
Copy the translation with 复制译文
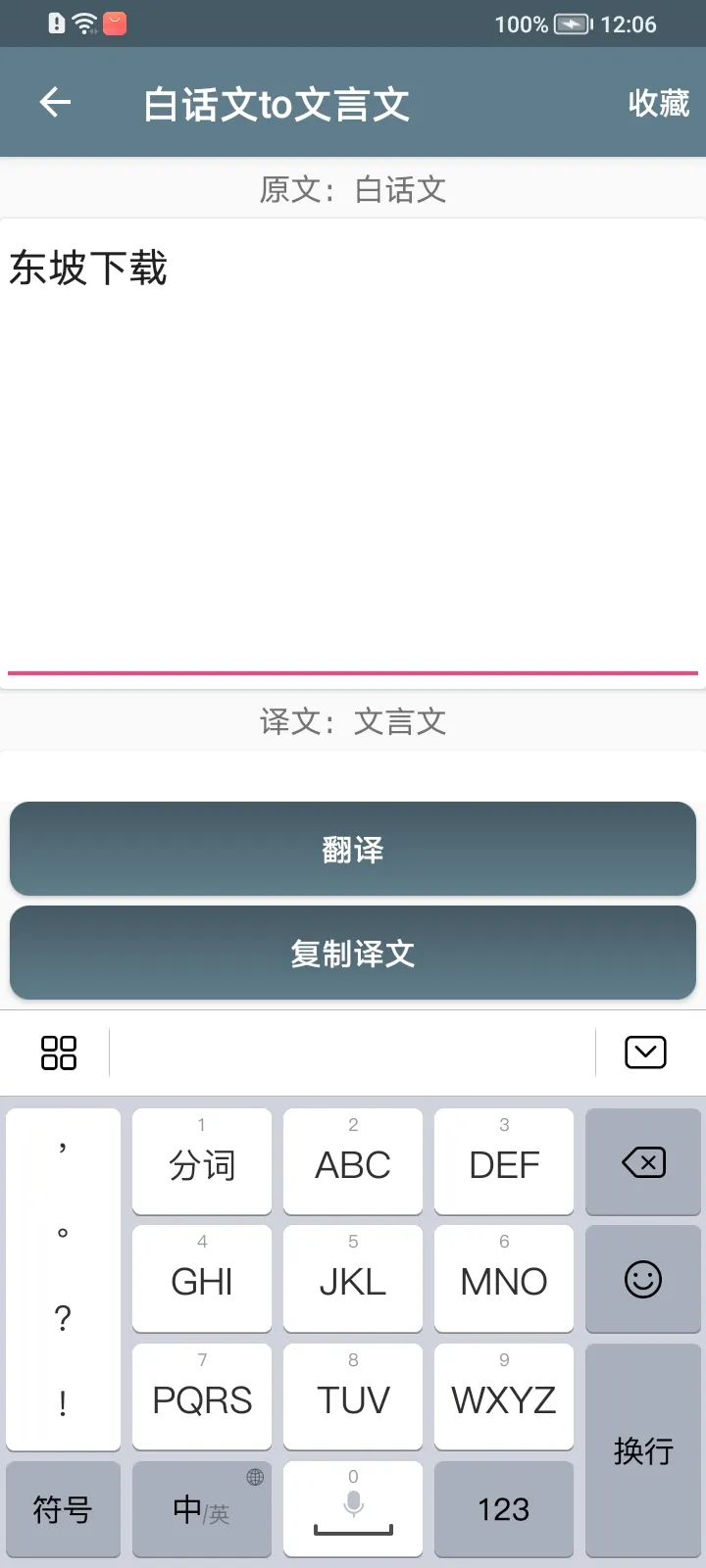[x=353, y=953]
